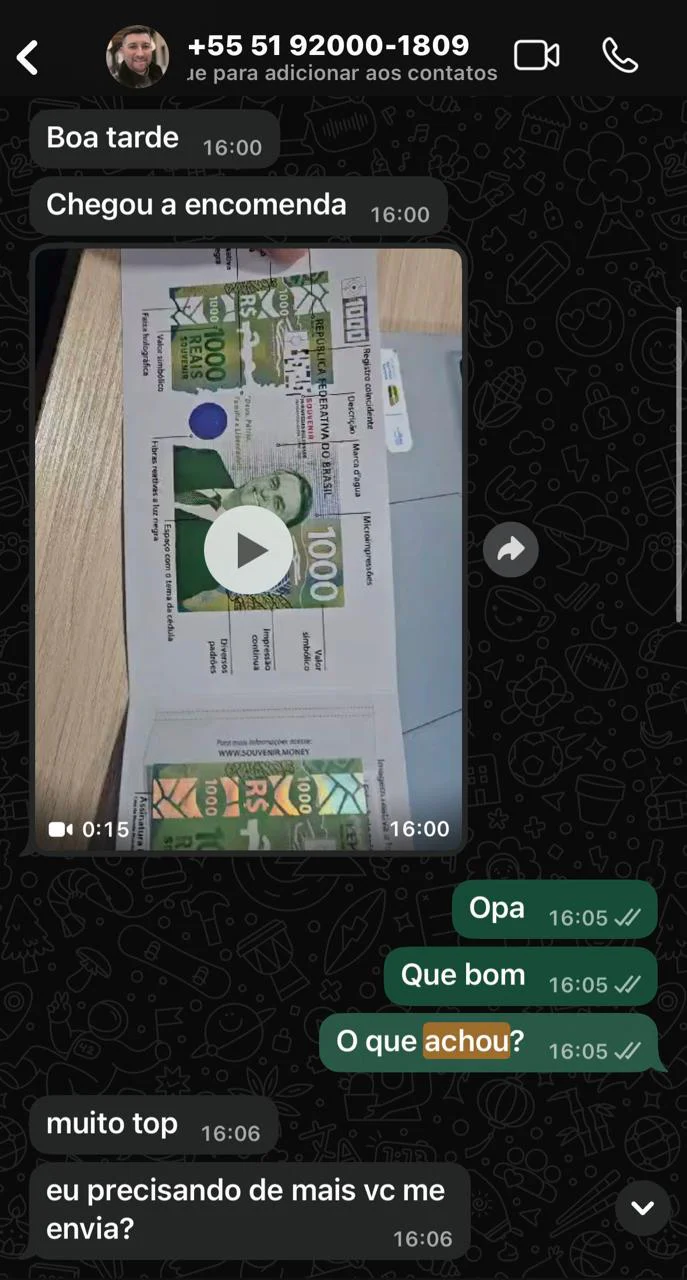Play the 0:15 video message
The image size is (687, 1280).
(248, 550)
